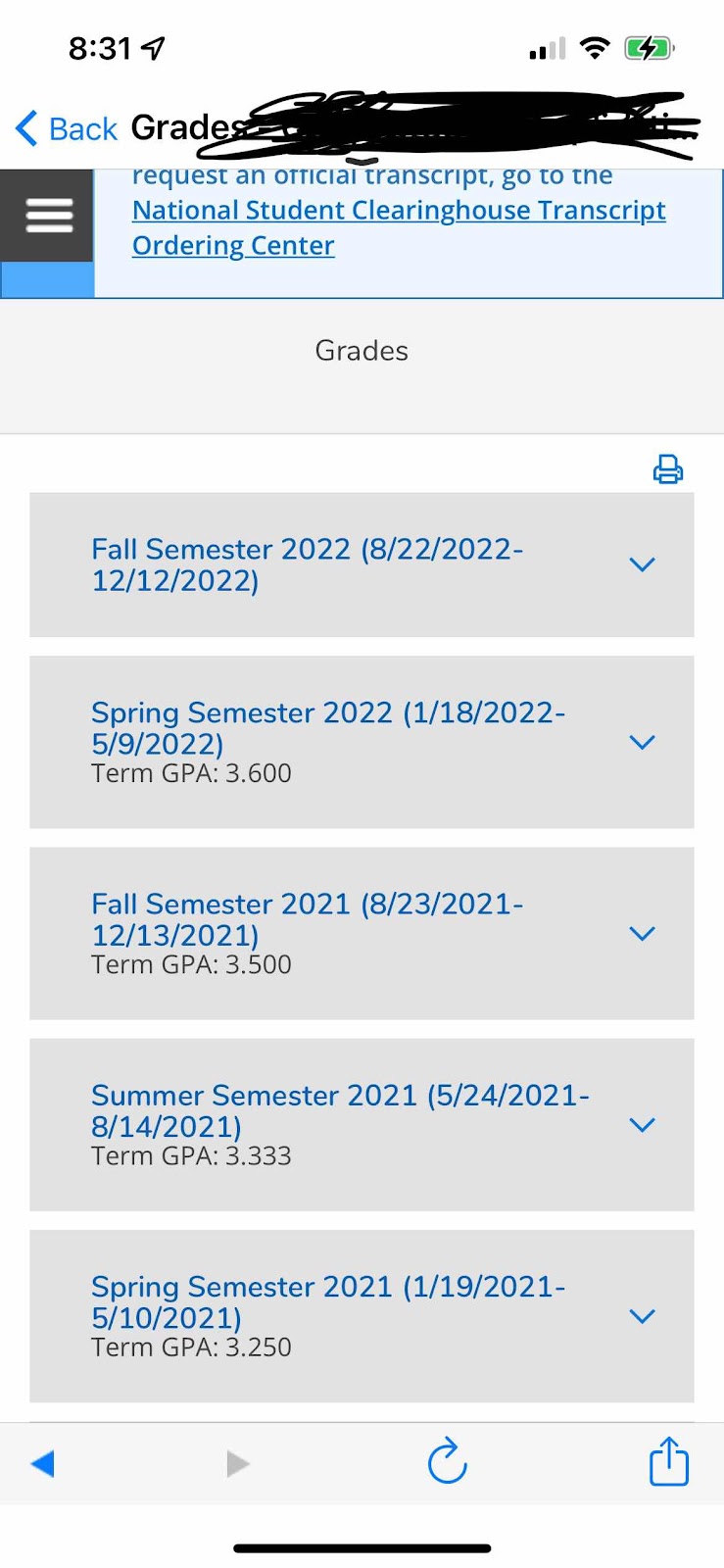Expand Fall Semester 2021 grades
The width and height of the screenshot is (724, 1568).
click(642, 933)
